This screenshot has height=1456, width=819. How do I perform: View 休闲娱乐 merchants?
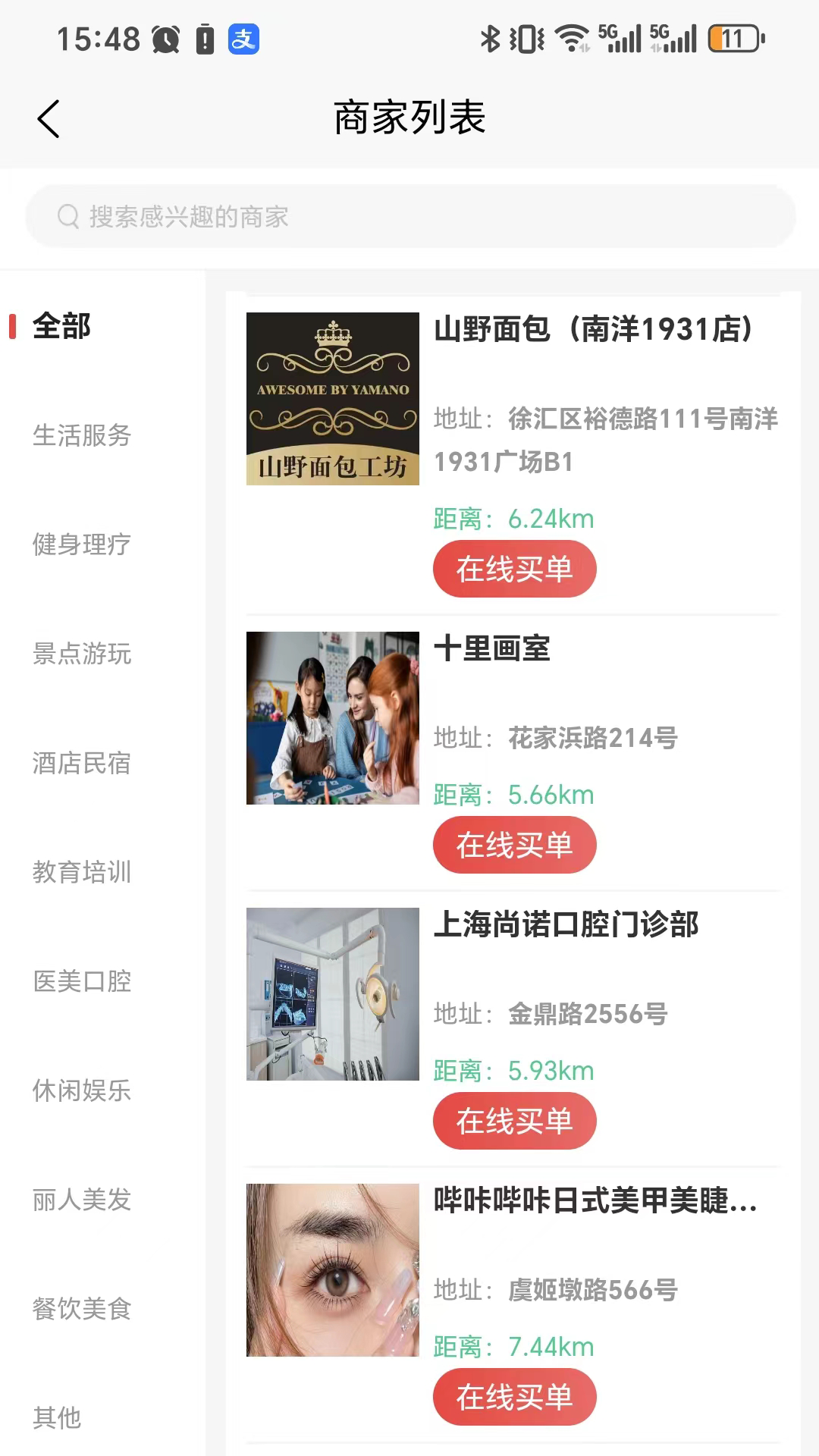[x=82, y=1090]
